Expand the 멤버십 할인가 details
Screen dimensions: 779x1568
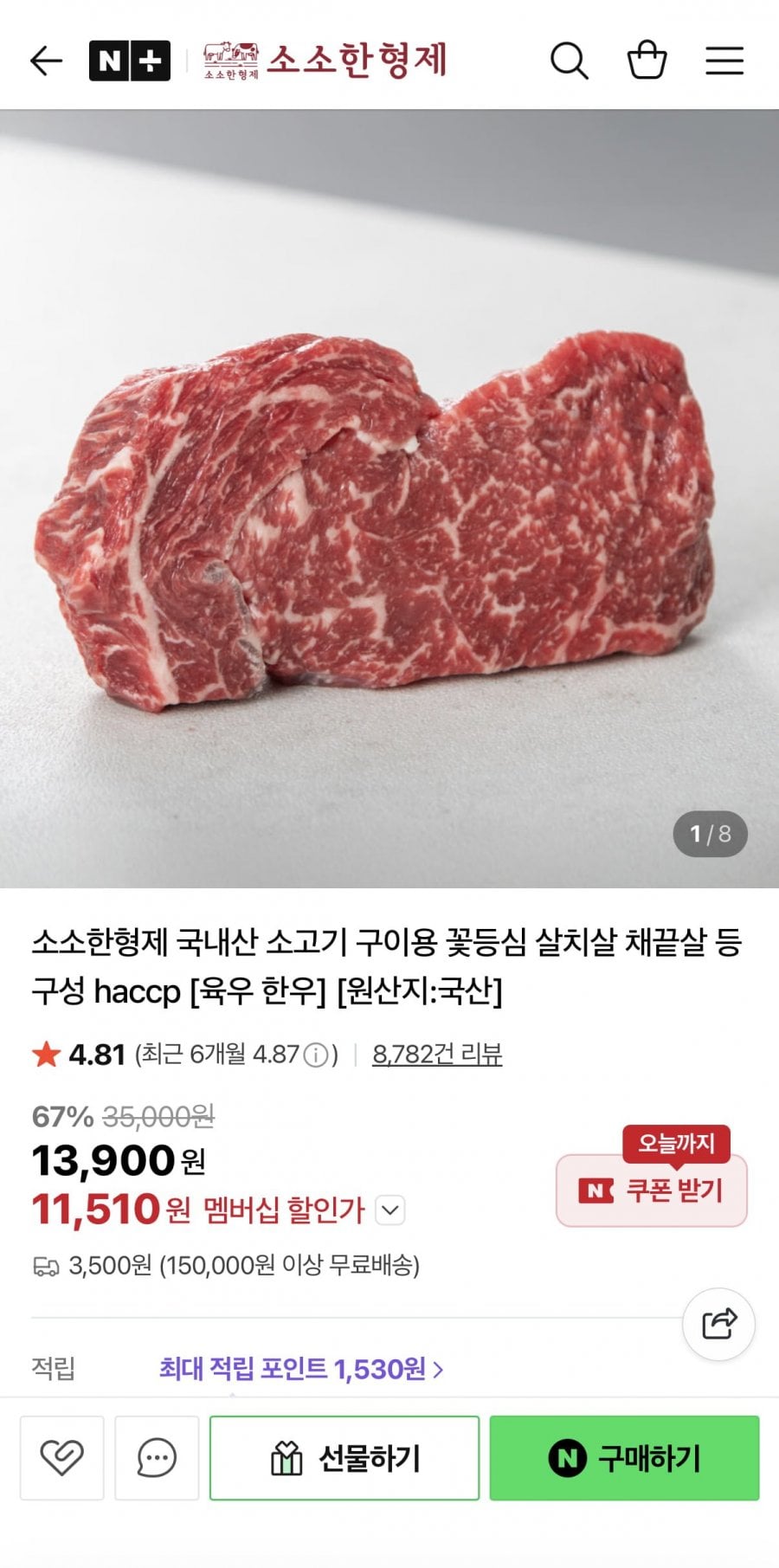(x=390, y=1210)
